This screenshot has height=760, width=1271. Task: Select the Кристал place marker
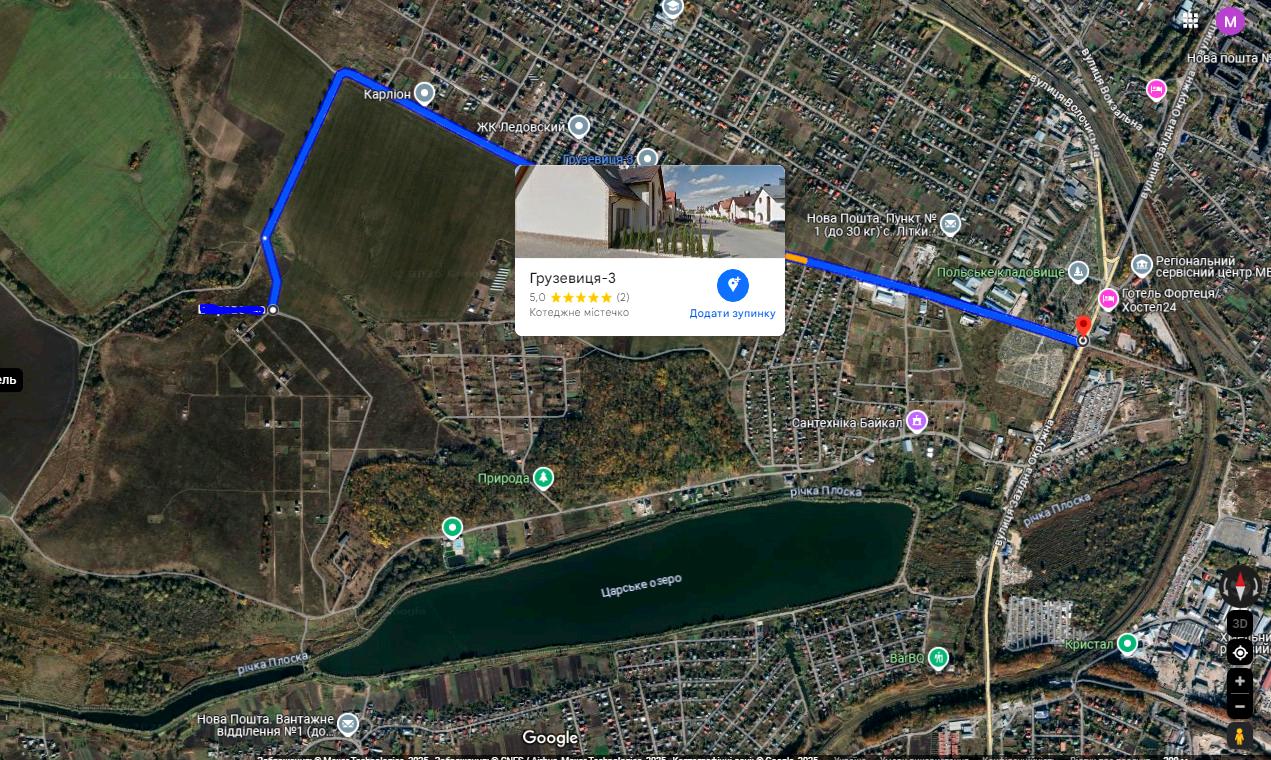point(1127,643)
